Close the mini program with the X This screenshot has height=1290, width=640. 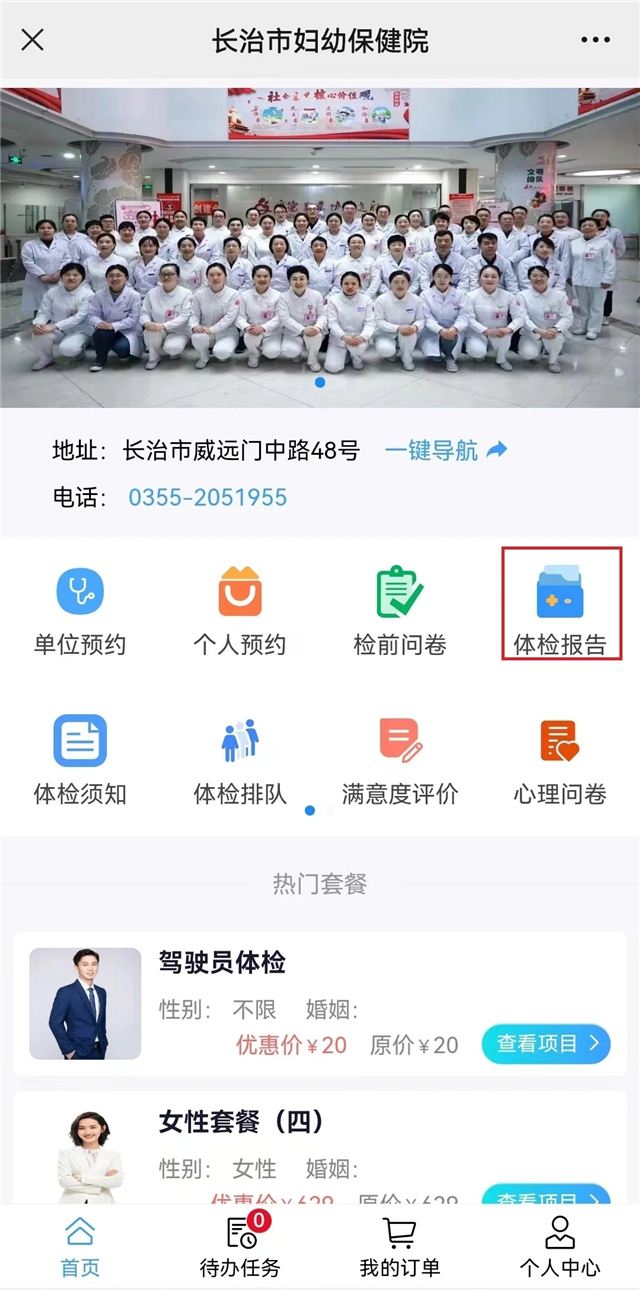(x=33, y=40)
